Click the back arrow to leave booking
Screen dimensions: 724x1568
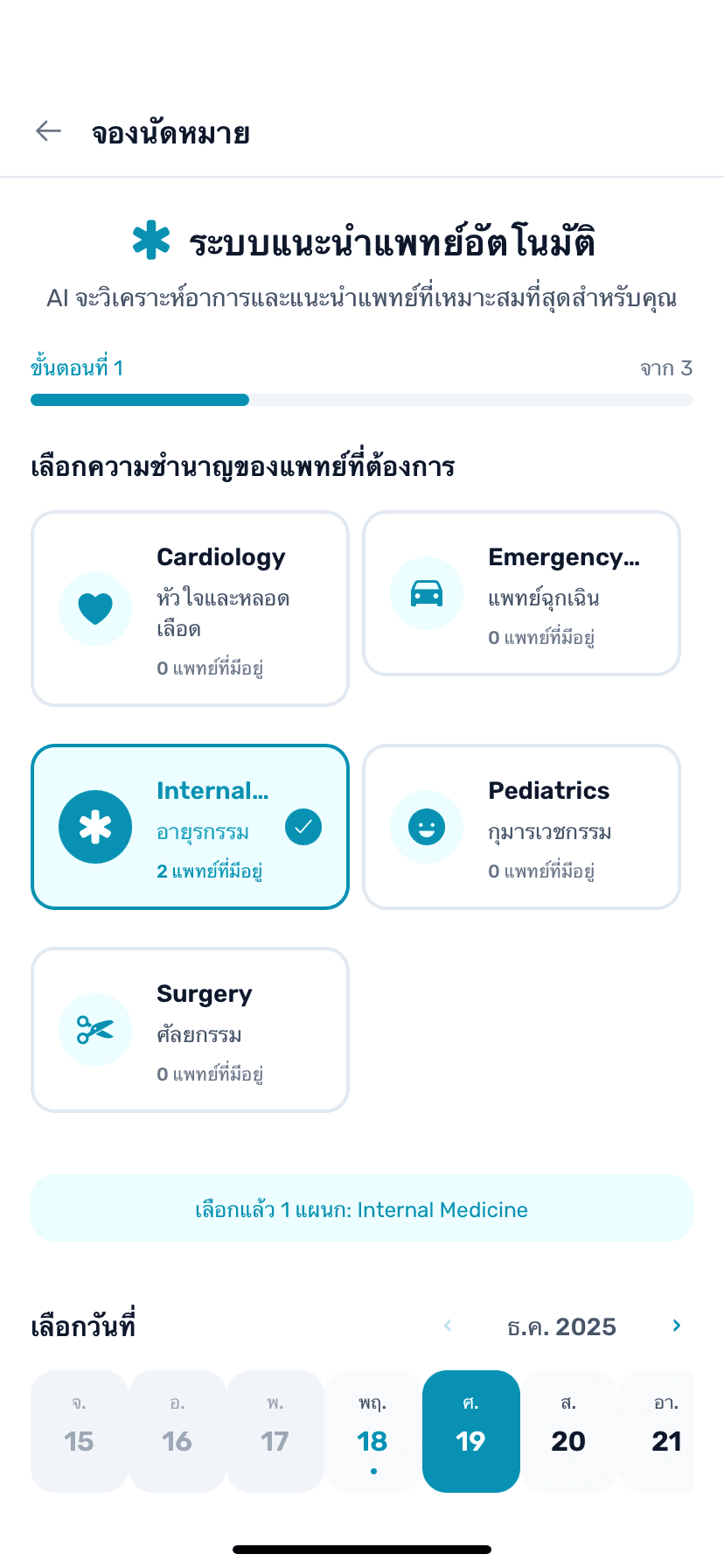[x=48, y=129]
